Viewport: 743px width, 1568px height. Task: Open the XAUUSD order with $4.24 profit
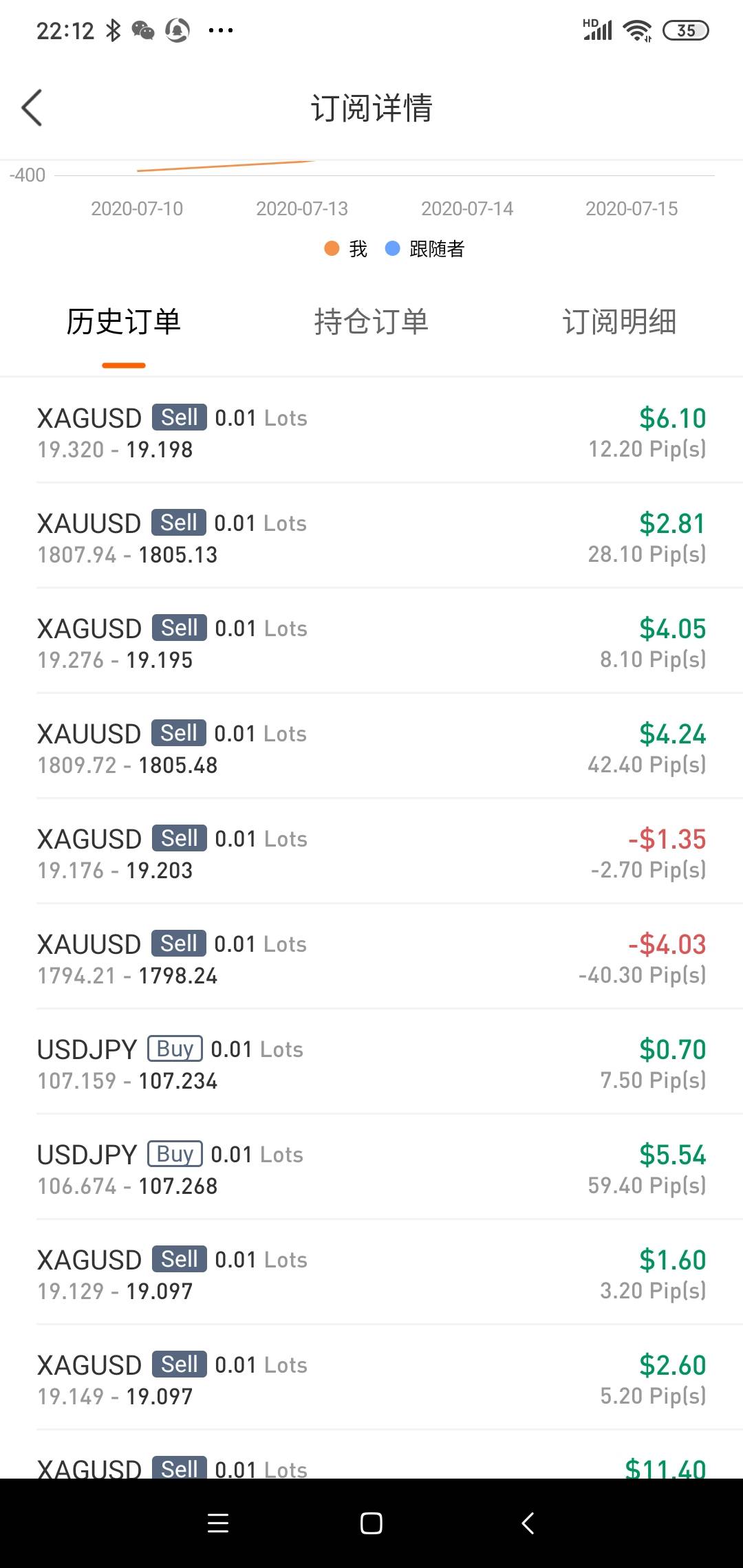coord(371,748)
